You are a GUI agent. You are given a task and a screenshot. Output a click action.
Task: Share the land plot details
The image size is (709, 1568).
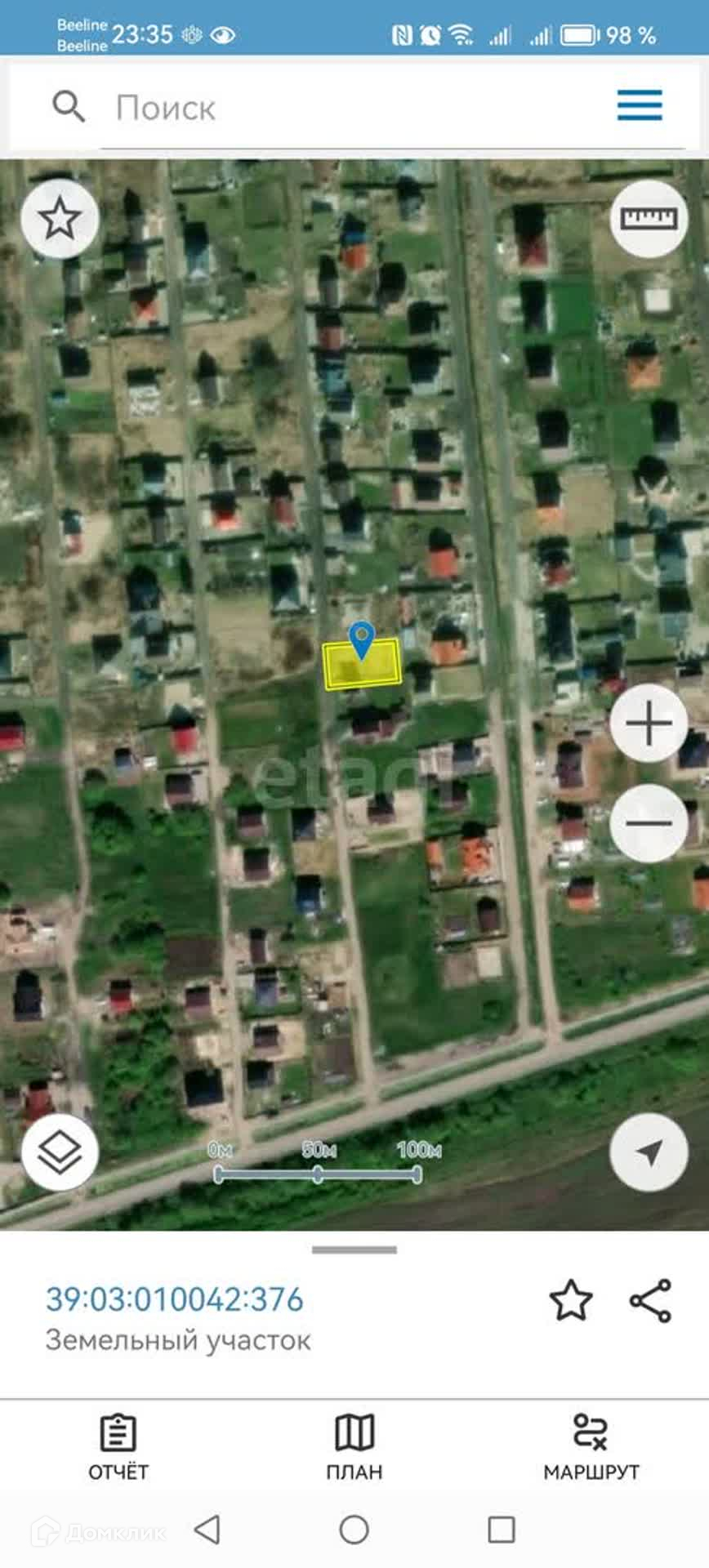coord(650,1301)
